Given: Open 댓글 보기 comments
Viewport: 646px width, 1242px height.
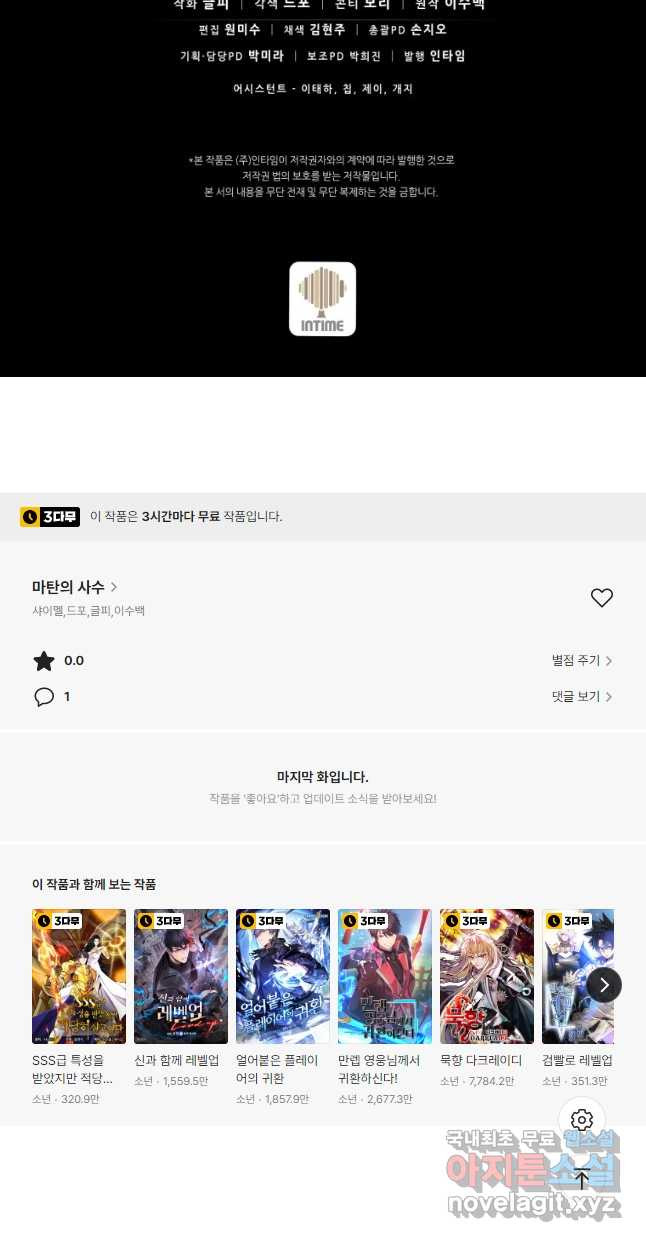Looking at the screenshot, I should click(x=582, y=697).
